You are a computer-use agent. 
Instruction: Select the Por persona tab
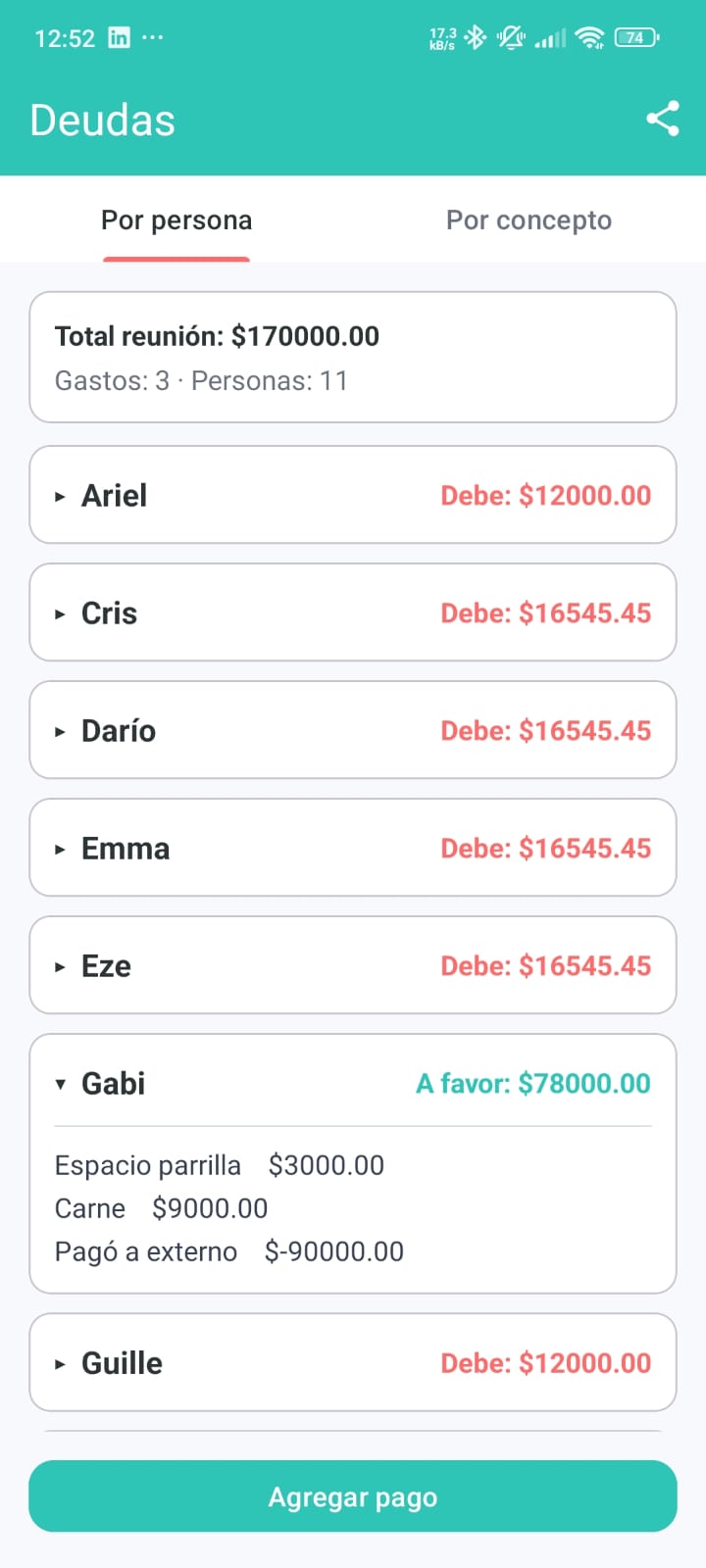(x=176, y=220)
